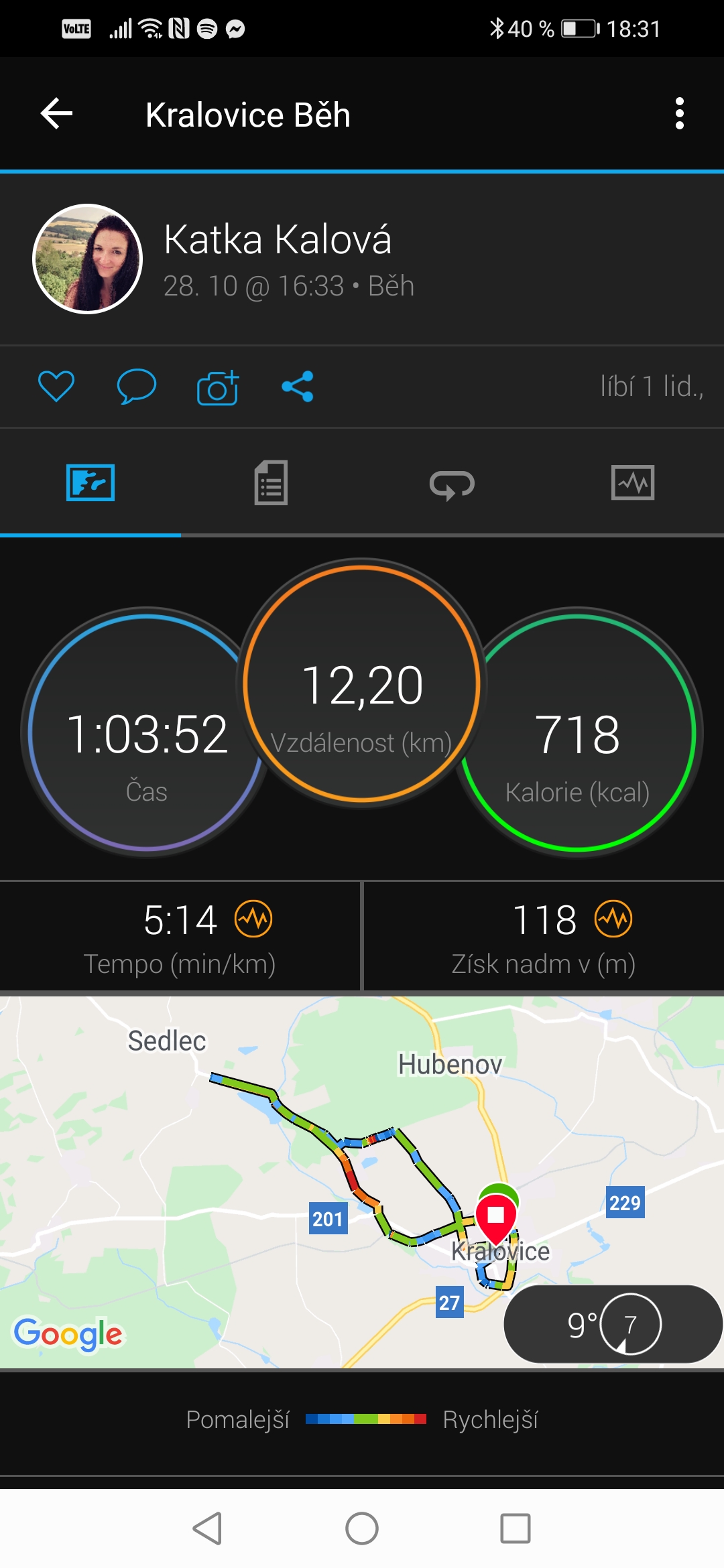Switch to the charts tab
The image size is (724, 1568).
pos(633,482)
